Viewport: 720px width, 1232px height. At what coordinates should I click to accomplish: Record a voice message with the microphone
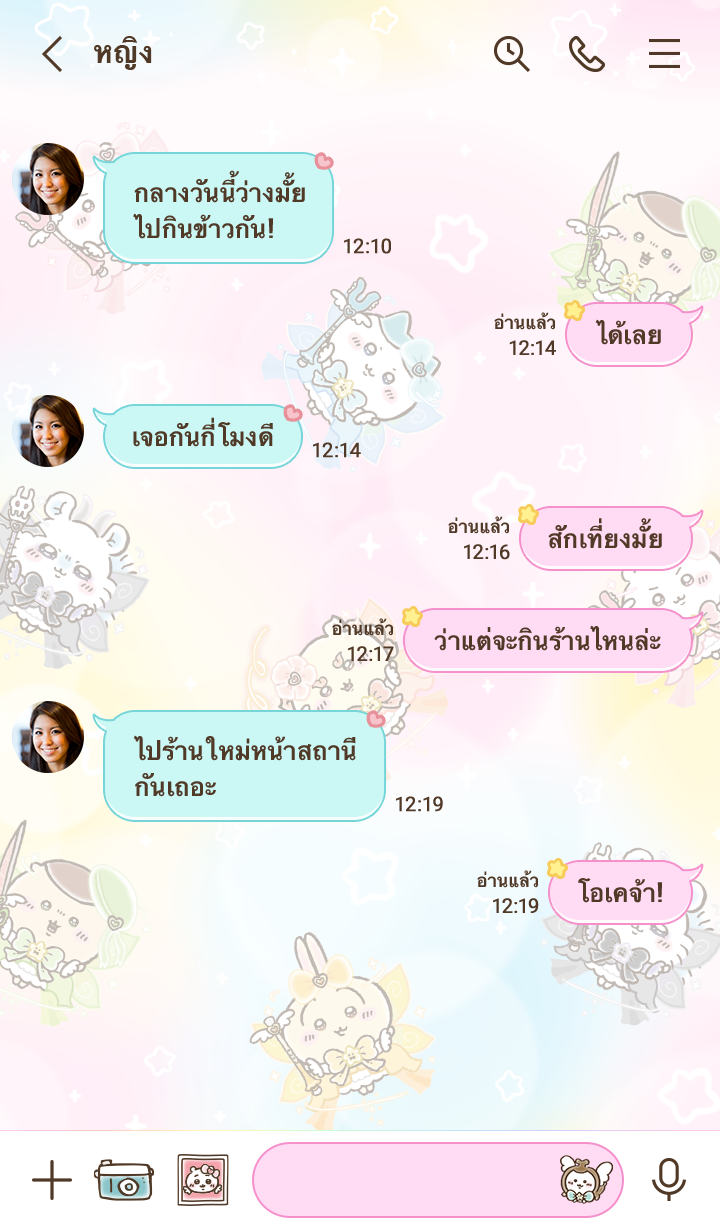668,1181
